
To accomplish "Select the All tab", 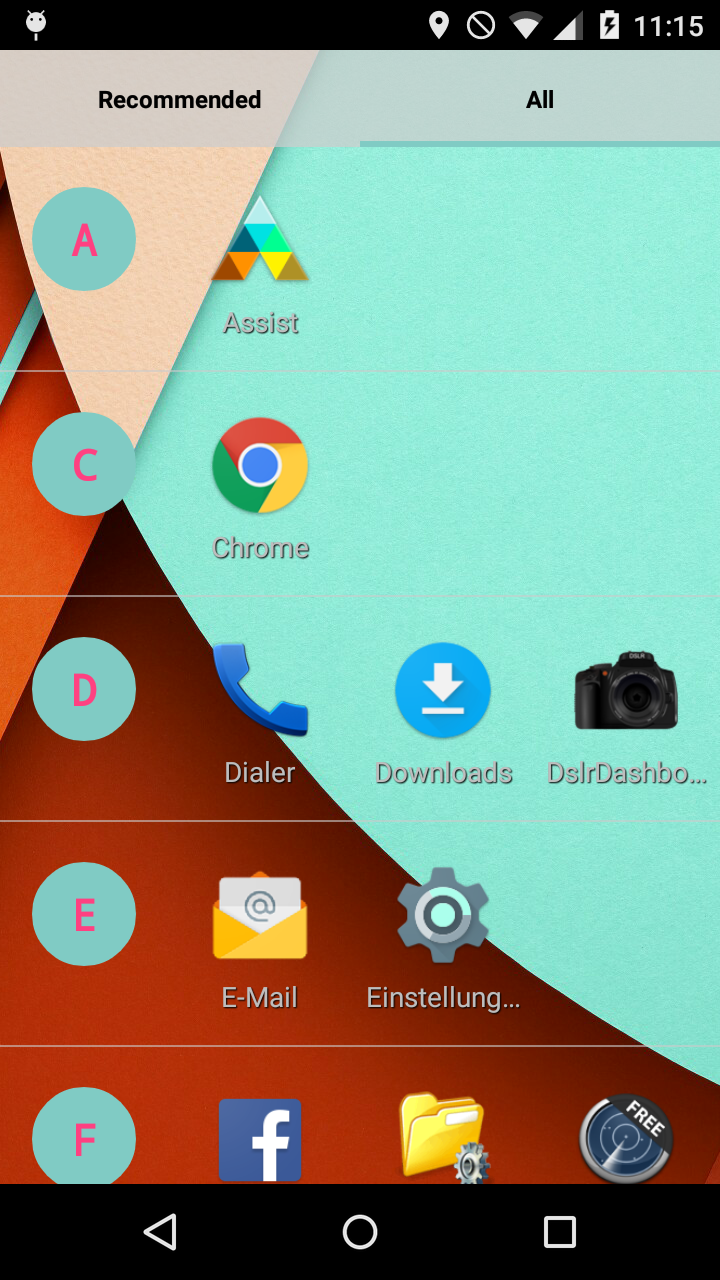I will (x=540, y=99).
